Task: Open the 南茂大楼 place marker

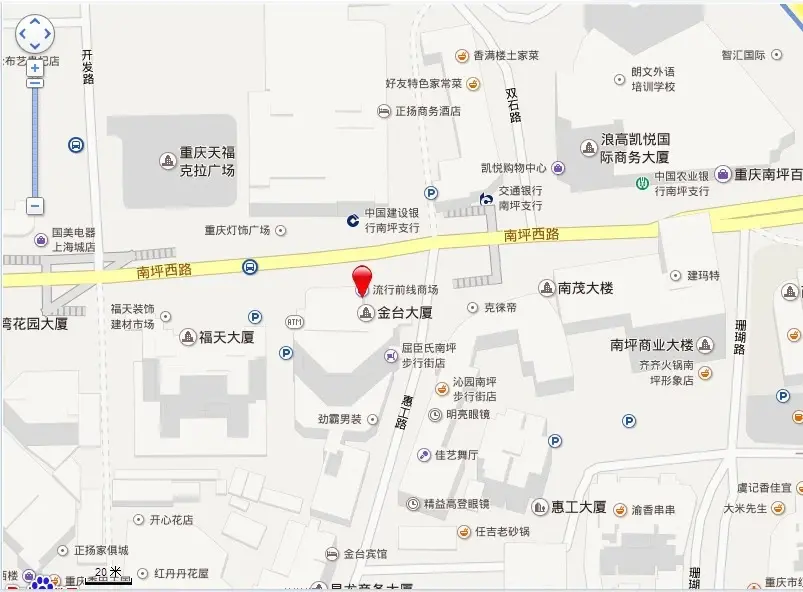Action: click(x=547, y=288)
